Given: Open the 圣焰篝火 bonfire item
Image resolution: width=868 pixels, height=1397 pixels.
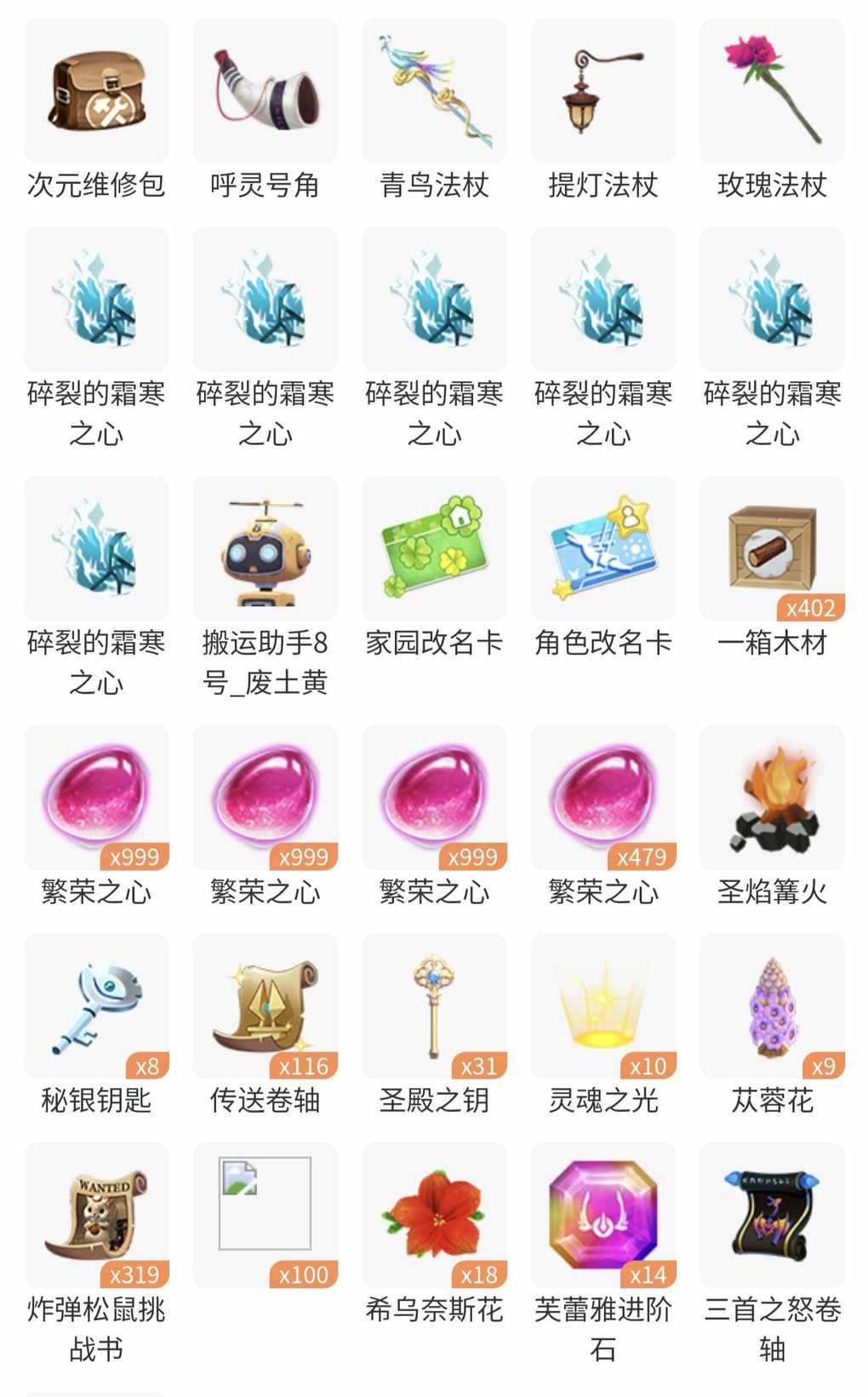Looking at the screenshot, I should click(x=772, y=798).
